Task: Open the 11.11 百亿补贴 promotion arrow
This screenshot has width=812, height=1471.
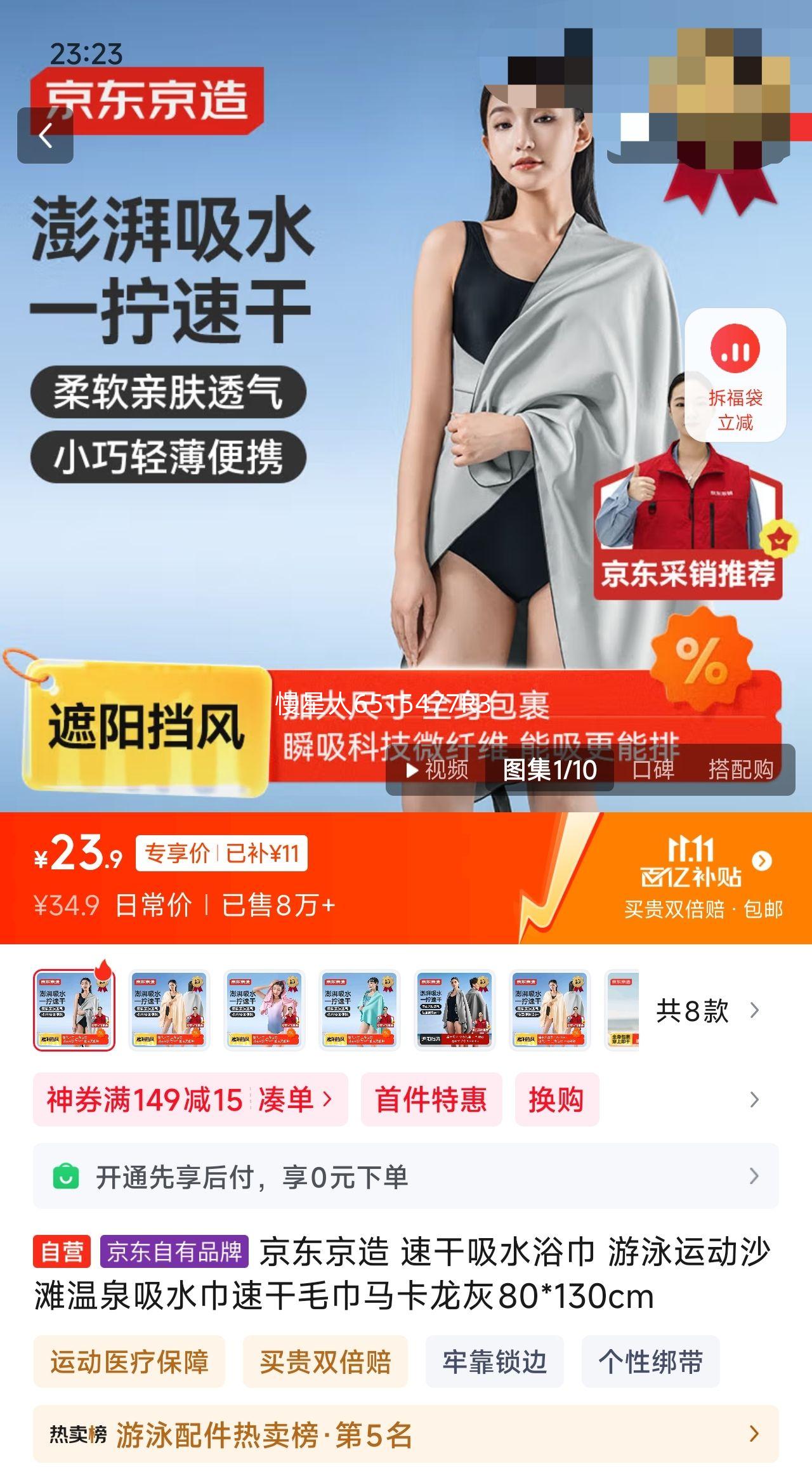Action: coord(762,861)
